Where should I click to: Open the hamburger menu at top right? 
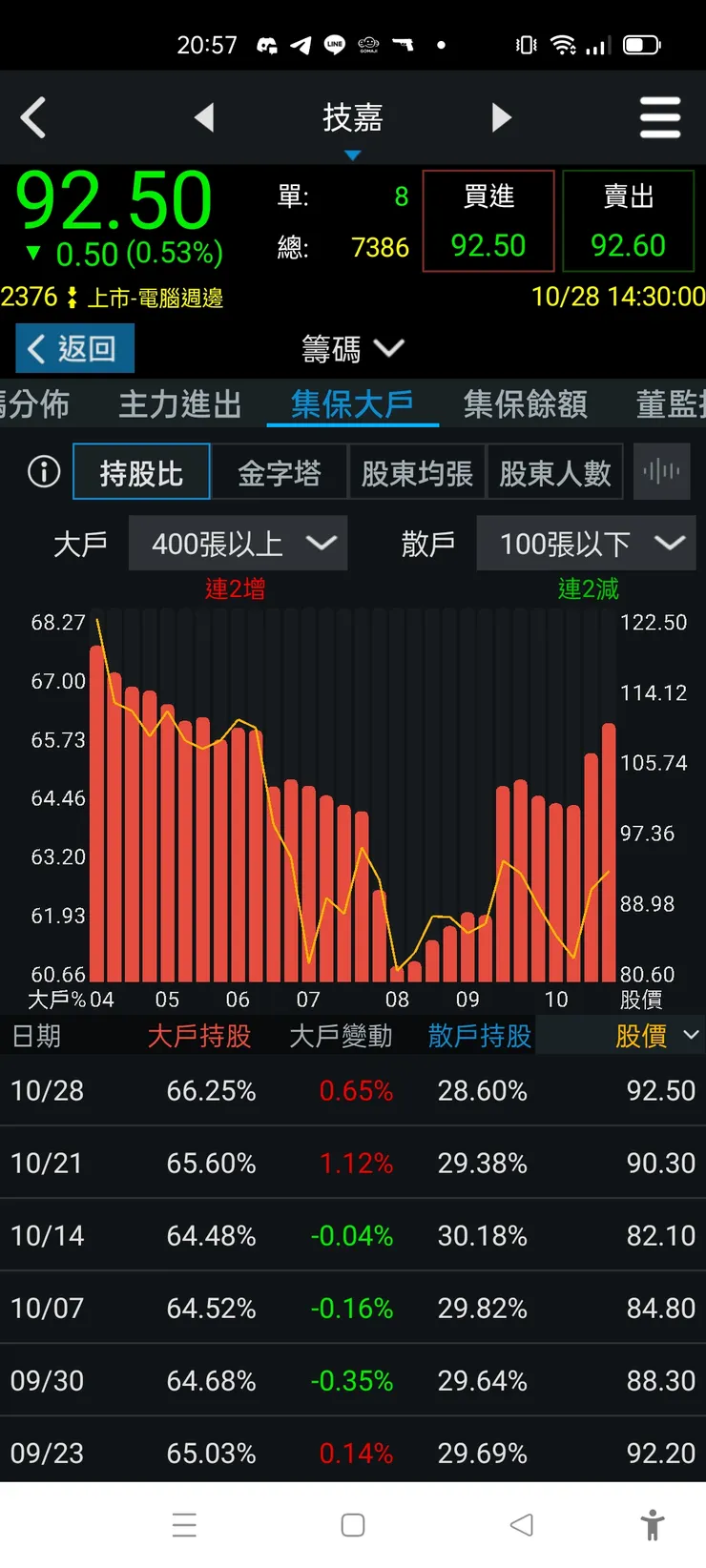(660, 116)
